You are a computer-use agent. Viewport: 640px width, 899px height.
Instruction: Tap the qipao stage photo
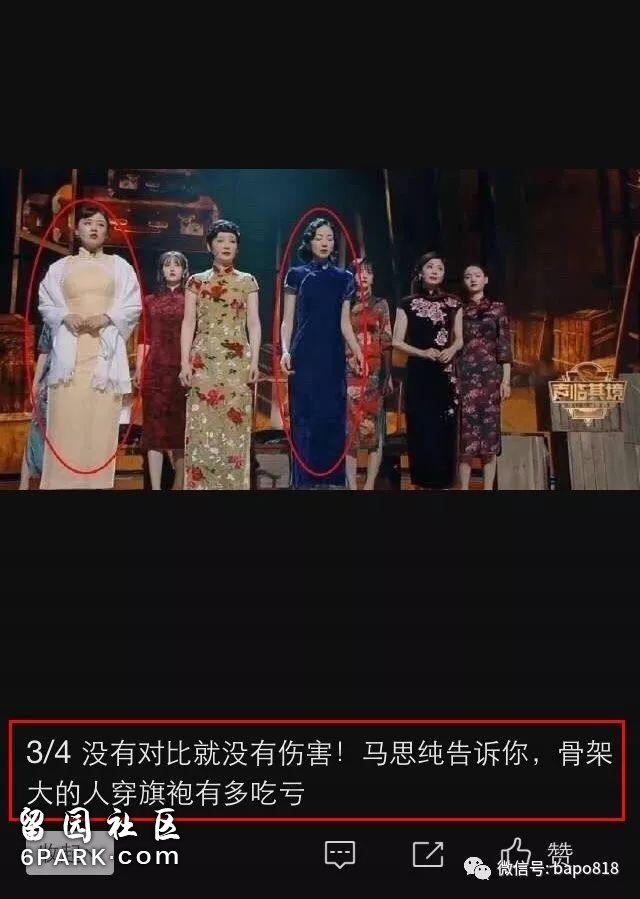click(x=320, y=329)
